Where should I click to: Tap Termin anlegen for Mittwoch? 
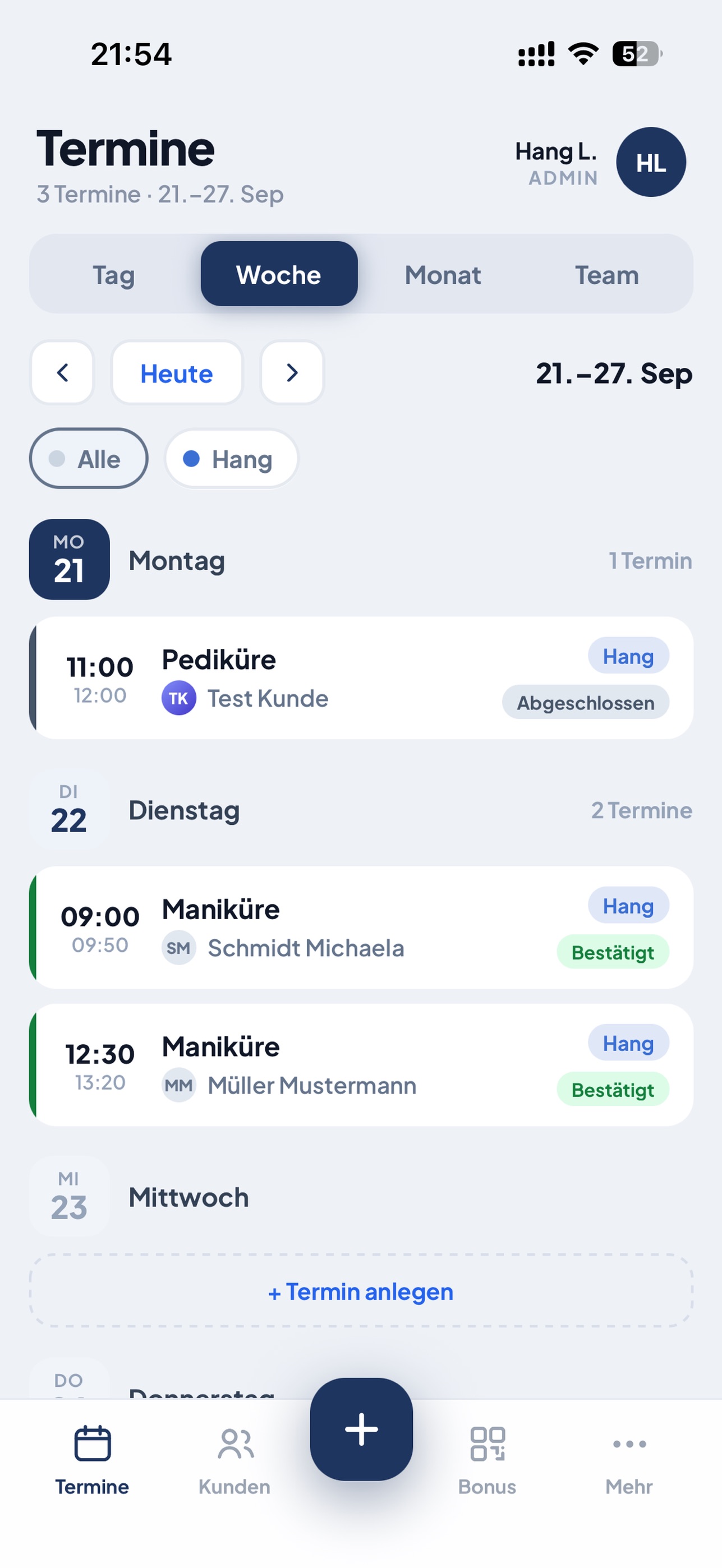pos(361,1291)
